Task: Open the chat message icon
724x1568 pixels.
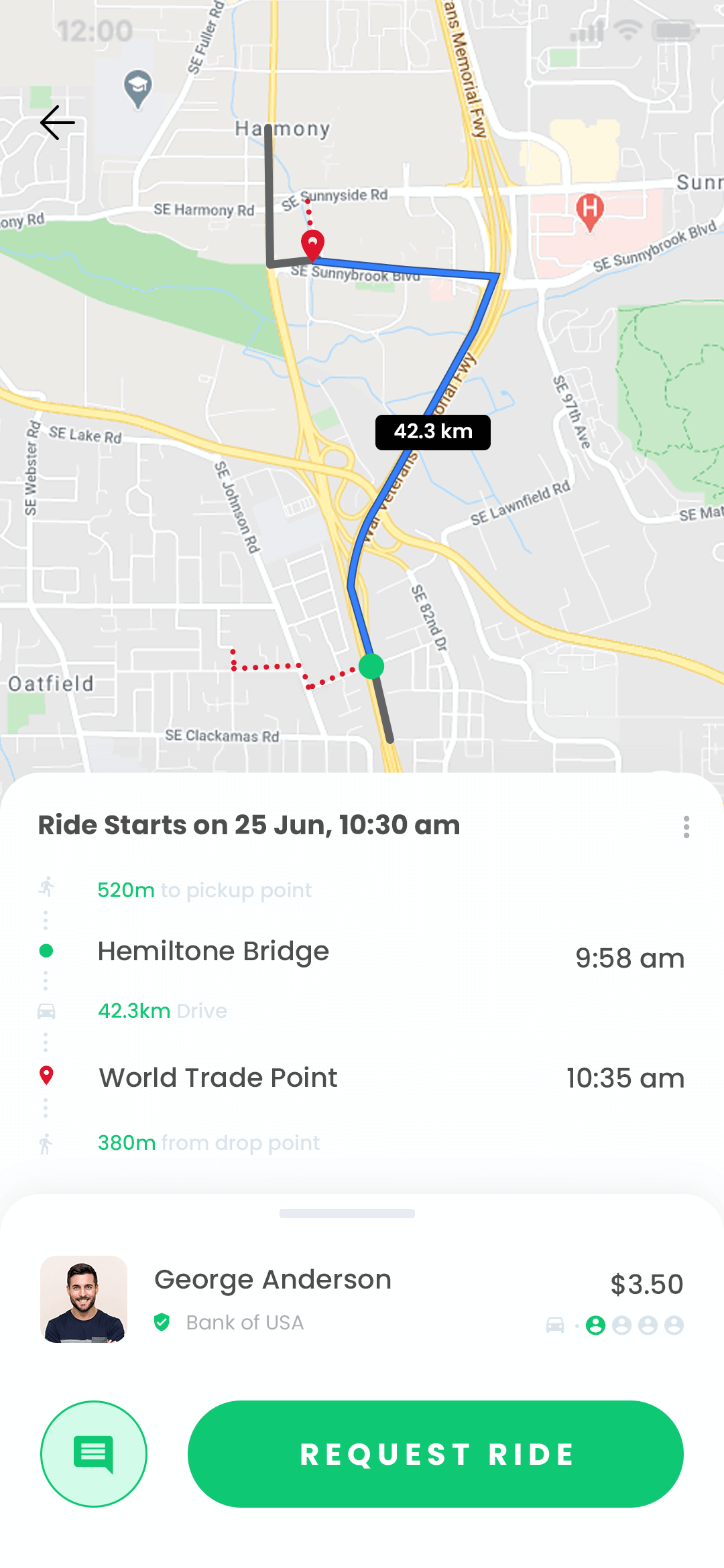Action: 93,1454
